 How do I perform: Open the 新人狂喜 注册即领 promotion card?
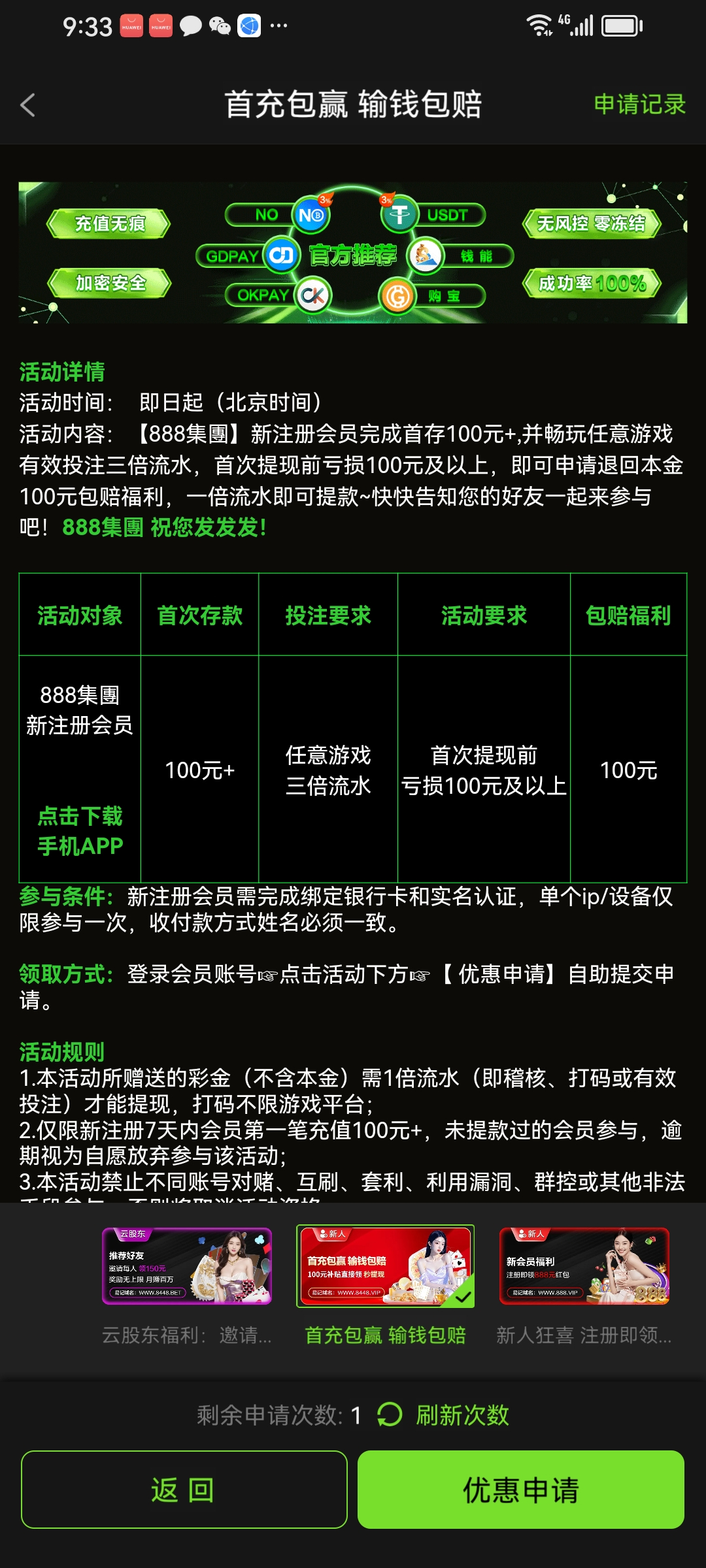[584, 1266]
